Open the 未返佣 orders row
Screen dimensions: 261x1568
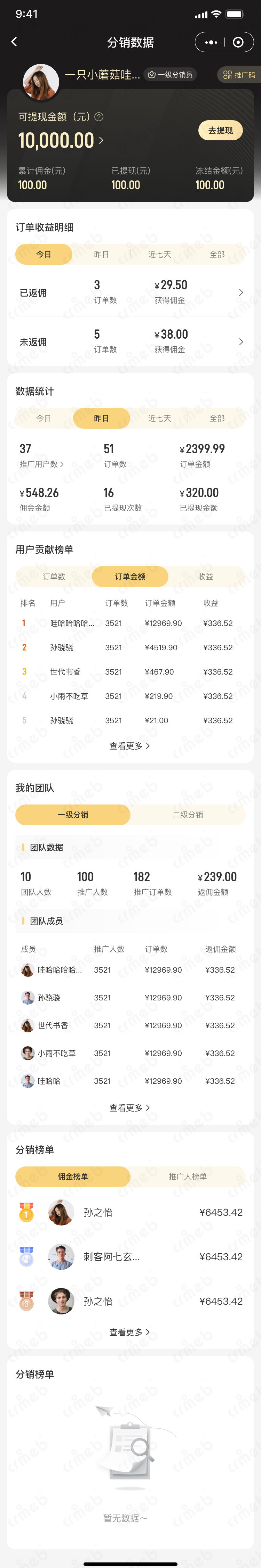(130, 341)
